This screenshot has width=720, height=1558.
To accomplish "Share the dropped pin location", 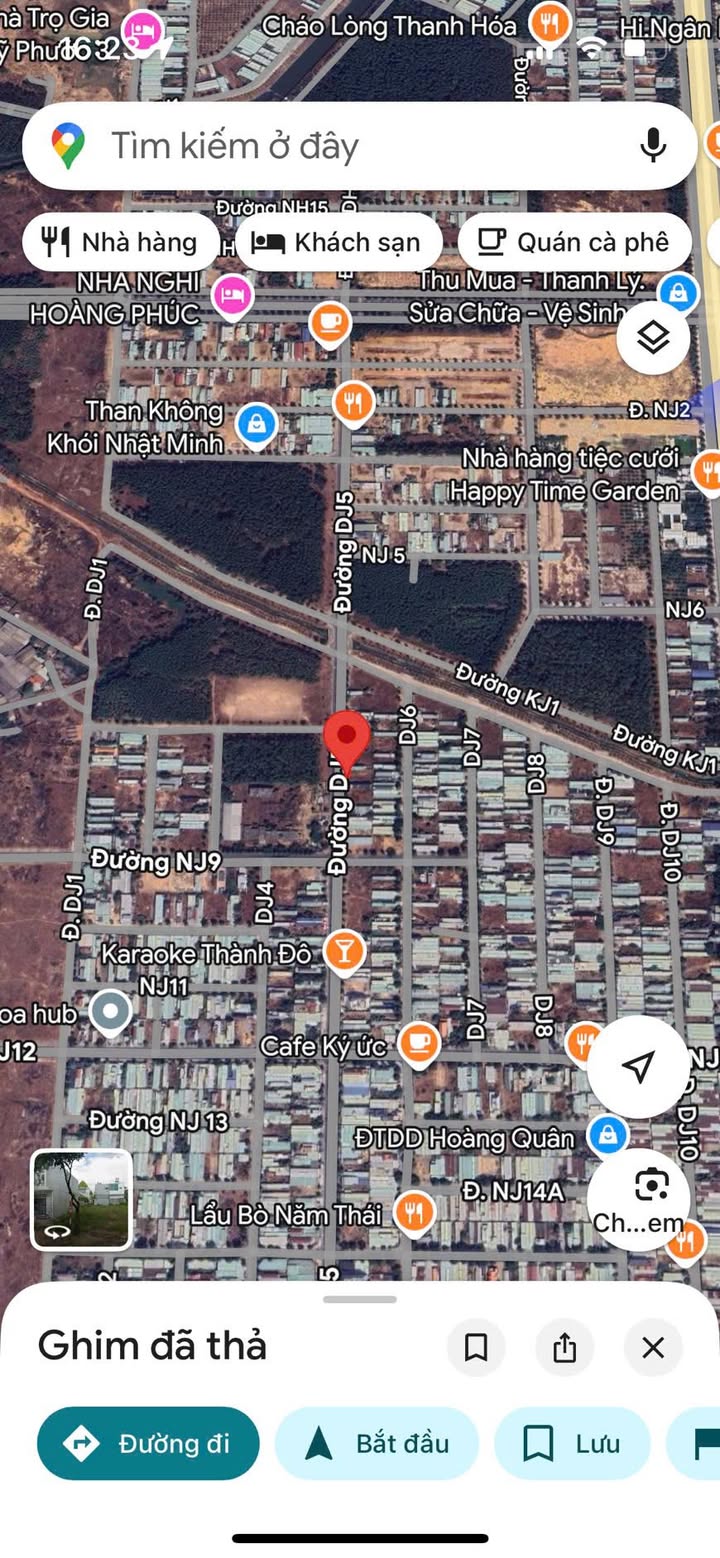I will (x=565, y=1348).
